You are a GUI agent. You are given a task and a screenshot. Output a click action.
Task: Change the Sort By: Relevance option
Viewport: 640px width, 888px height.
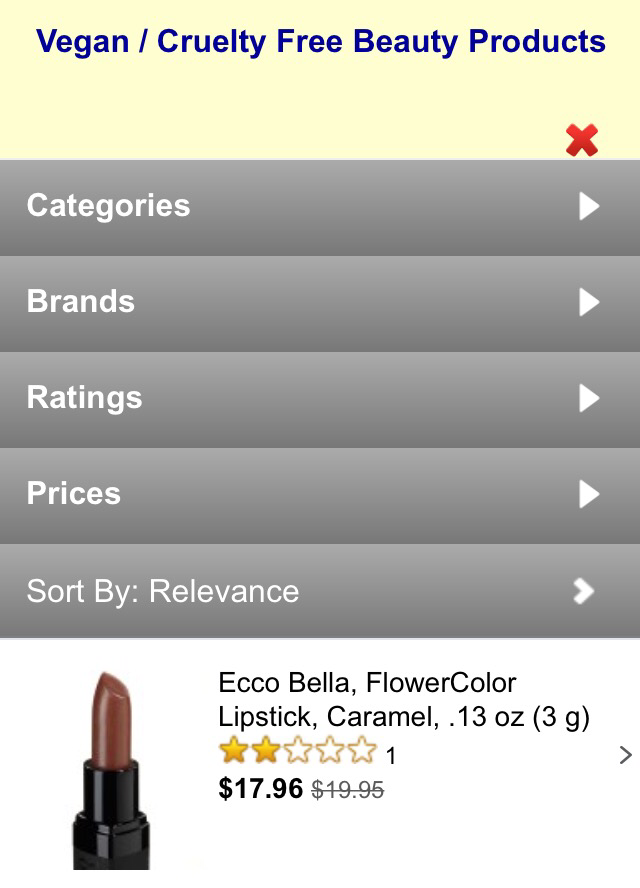tap(320, 591)
